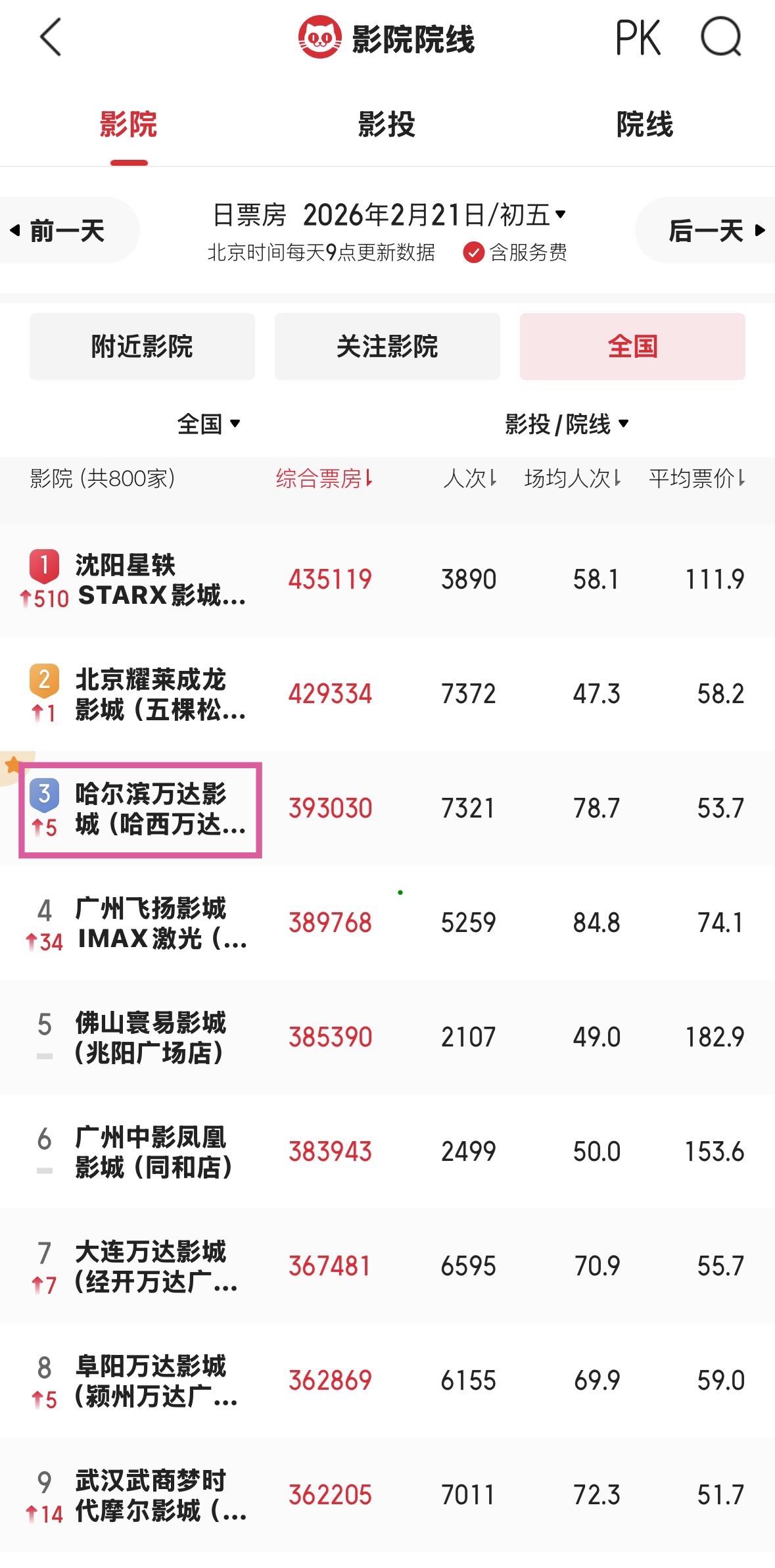Go to the previous day (前一天)
This screenshot has width=775, height=1568.
[x=66, y=231]
